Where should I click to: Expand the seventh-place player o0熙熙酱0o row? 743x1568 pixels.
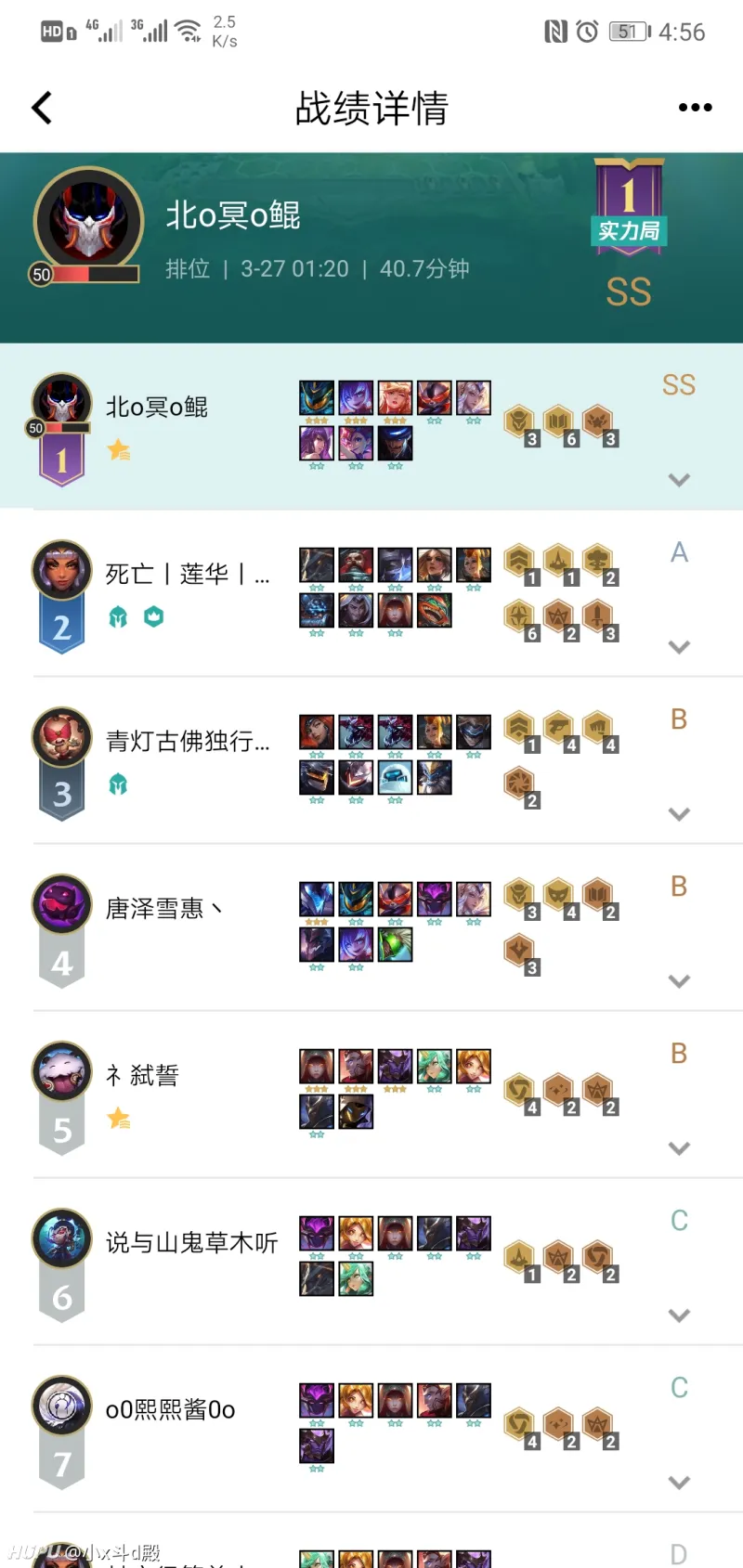click(x=679, y=1483)
